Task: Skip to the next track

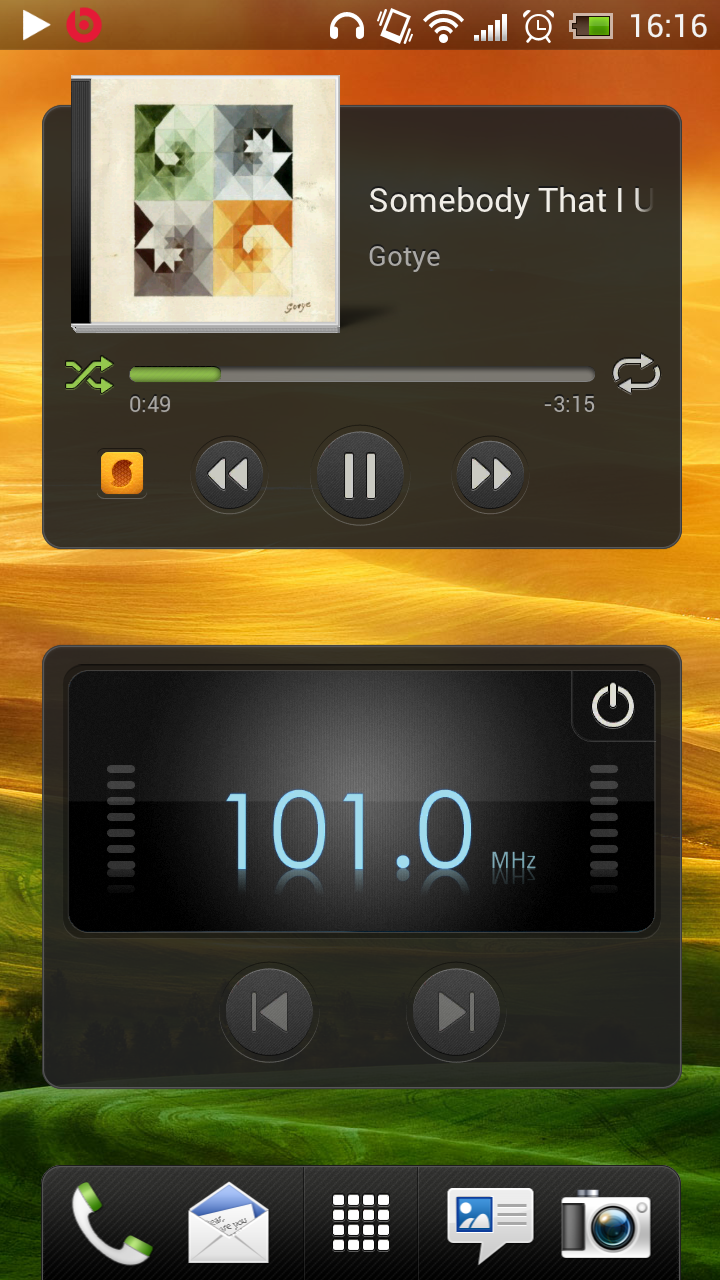Action: tap(491, 474)
